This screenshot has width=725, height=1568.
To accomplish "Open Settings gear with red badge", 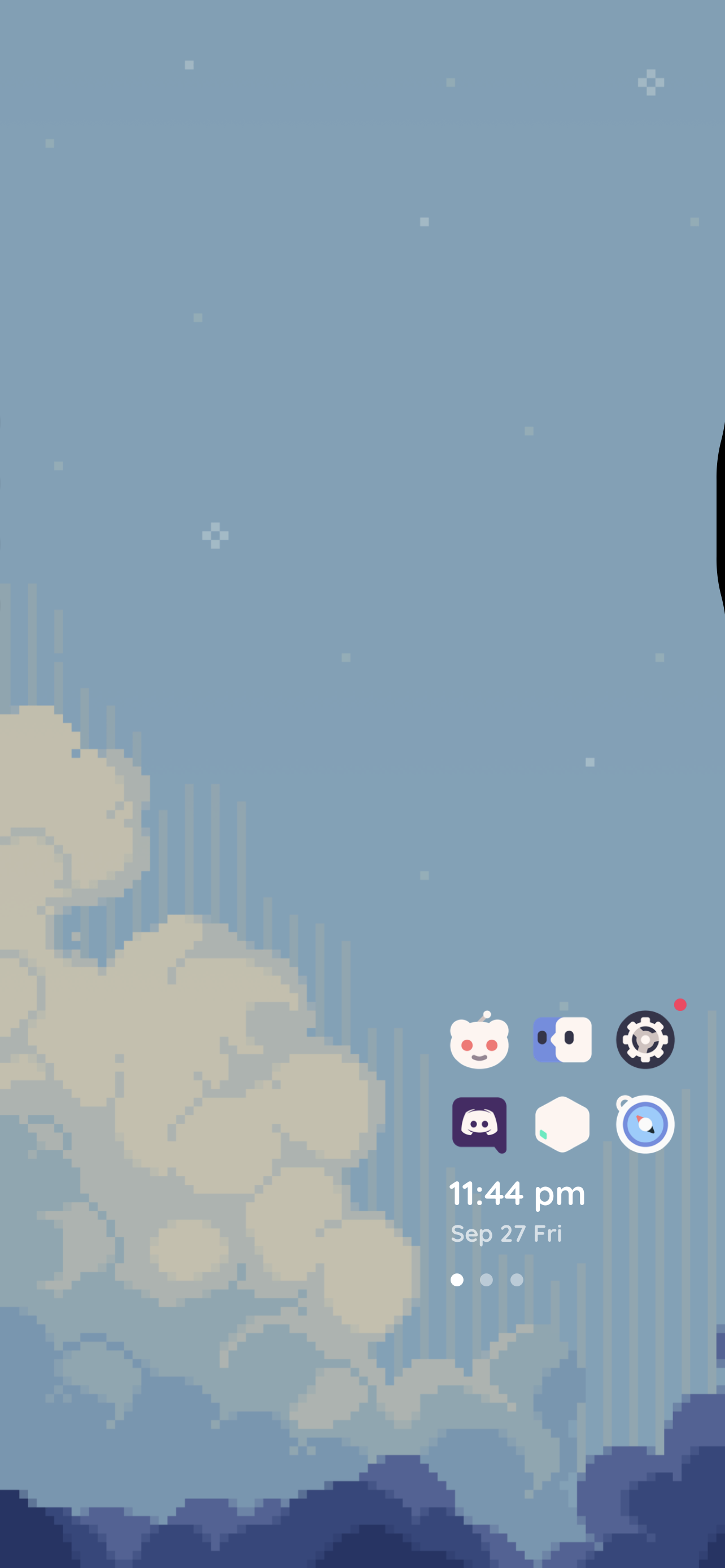I will 645,1040.
